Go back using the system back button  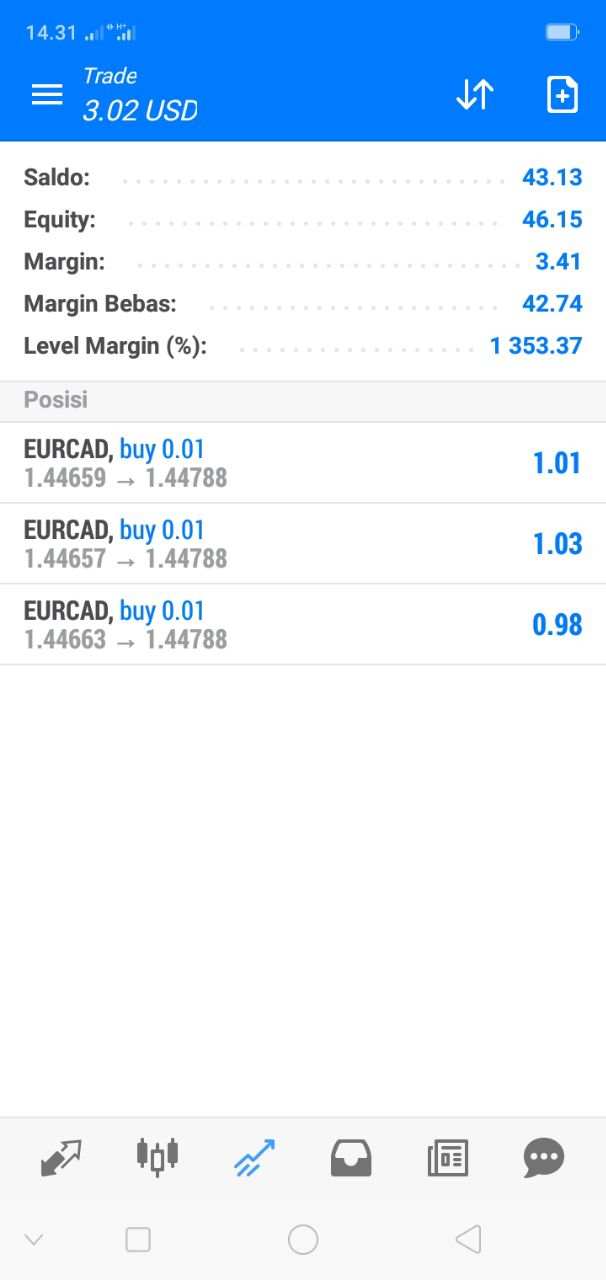[468, 1240]
